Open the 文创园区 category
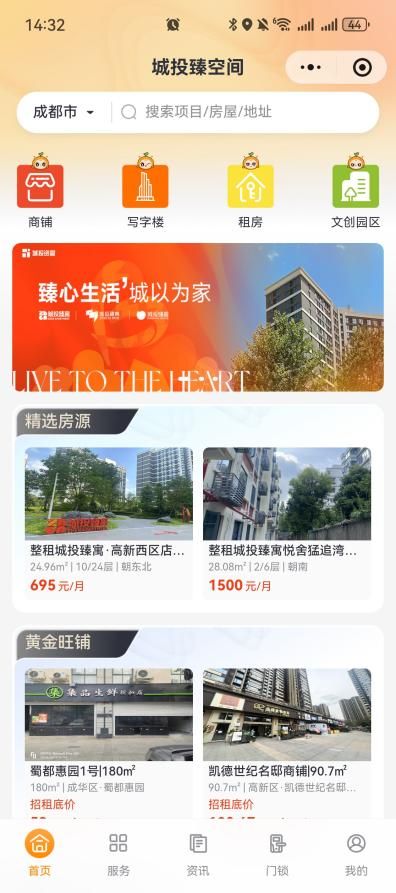396x893 pixels. click(x=356, y=191)
